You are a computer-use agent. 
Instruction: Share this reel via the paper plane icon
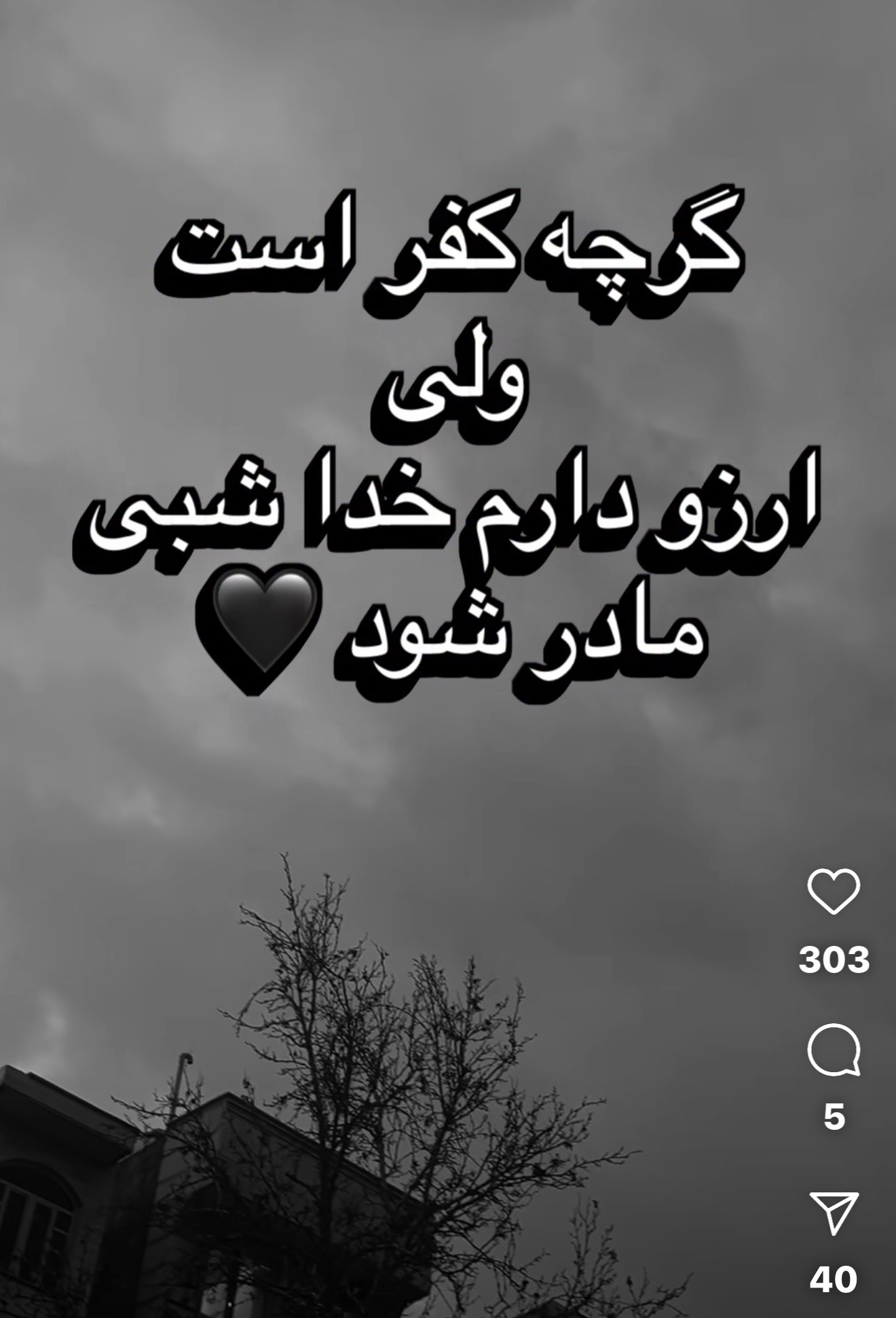click(834, 1213)
